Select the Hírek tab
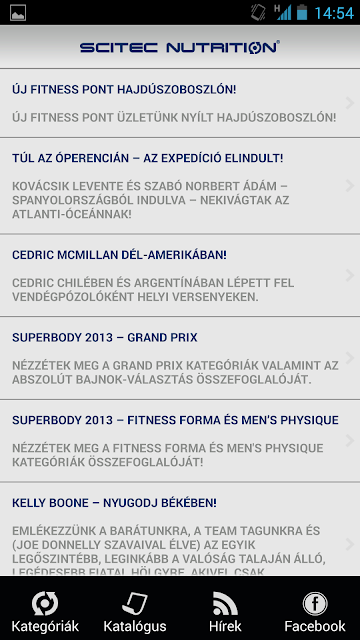This screenshot has height=640, width=360. point(225,610)
